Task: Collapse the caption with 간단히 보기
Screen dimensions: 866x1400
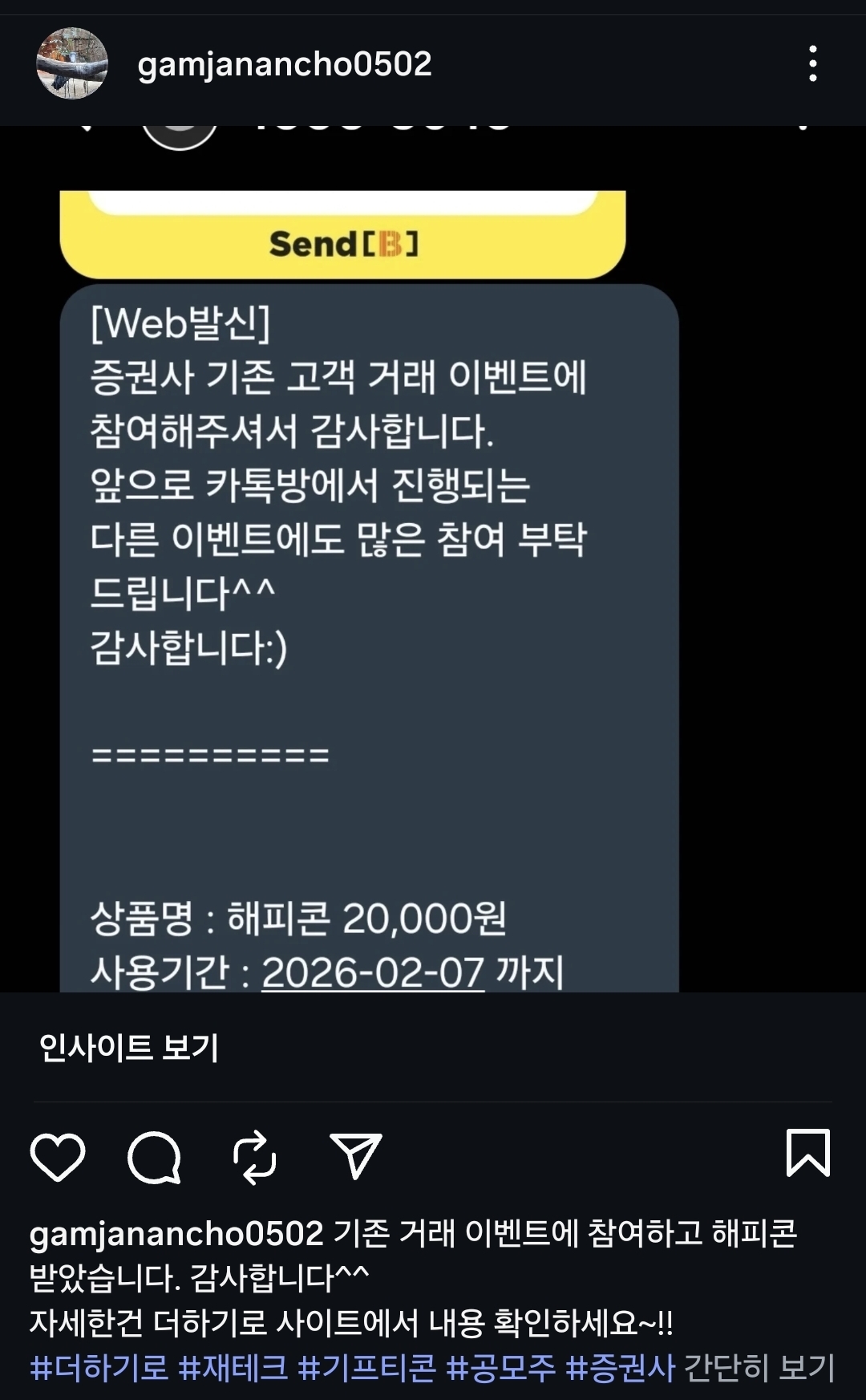Action: (759, 1367)
